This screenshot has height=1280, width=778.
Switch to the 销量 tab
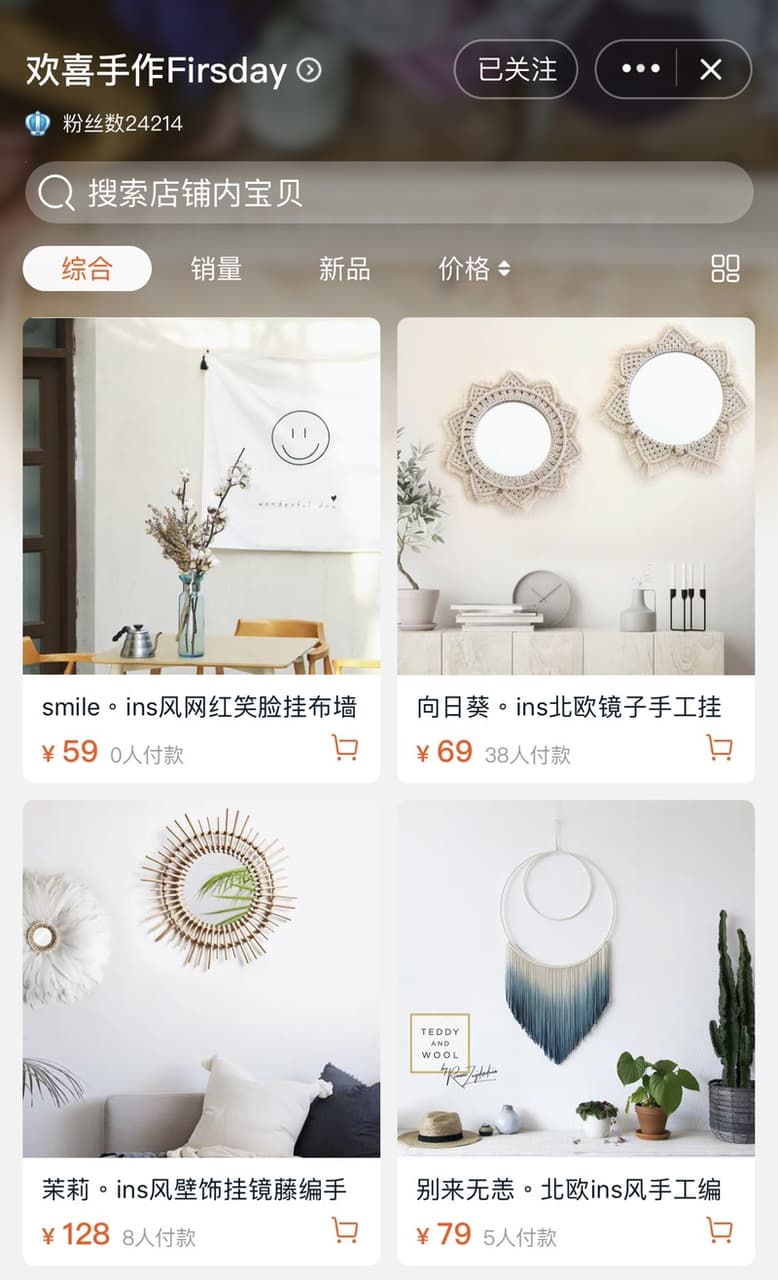(216, 268)
